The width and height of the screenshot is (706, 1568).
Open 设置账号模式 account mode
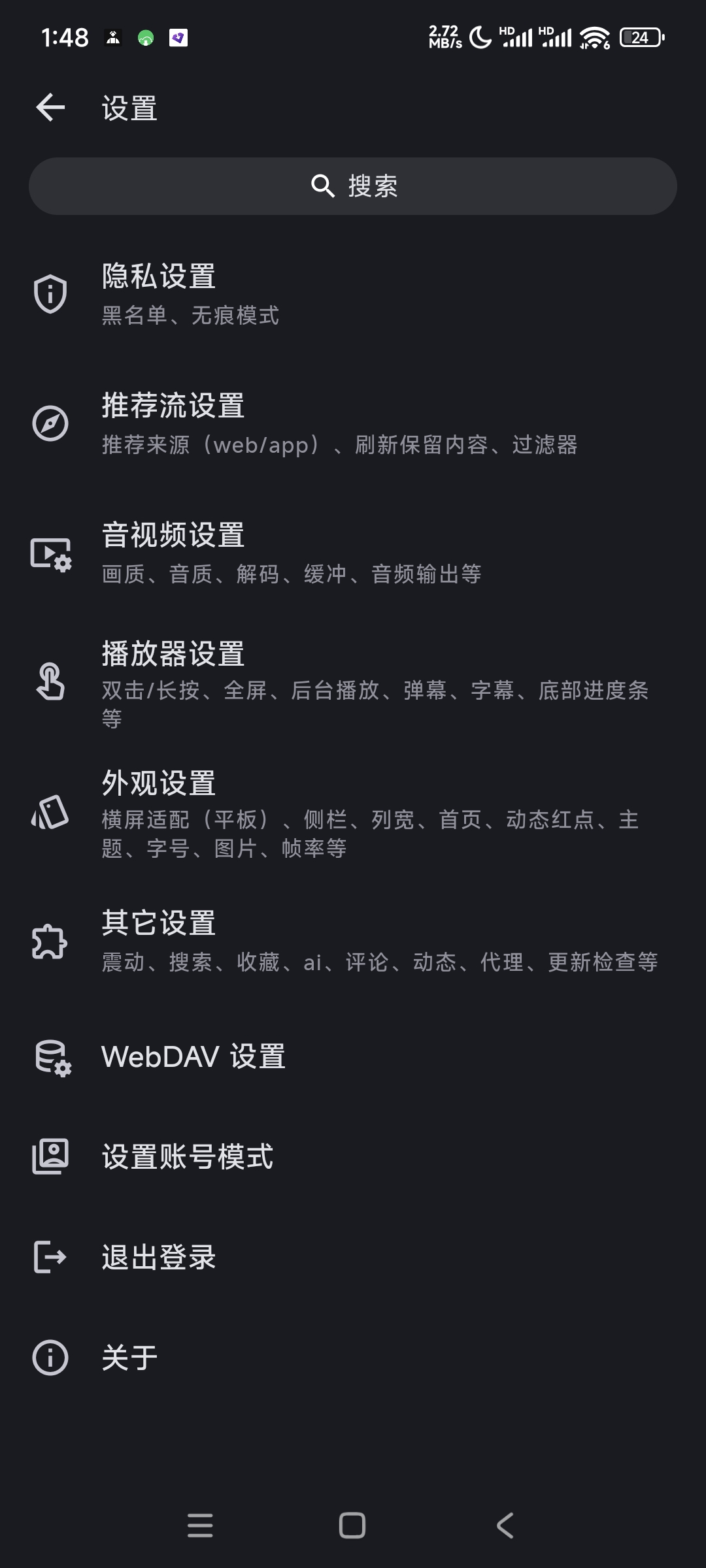pos(353,1156)
